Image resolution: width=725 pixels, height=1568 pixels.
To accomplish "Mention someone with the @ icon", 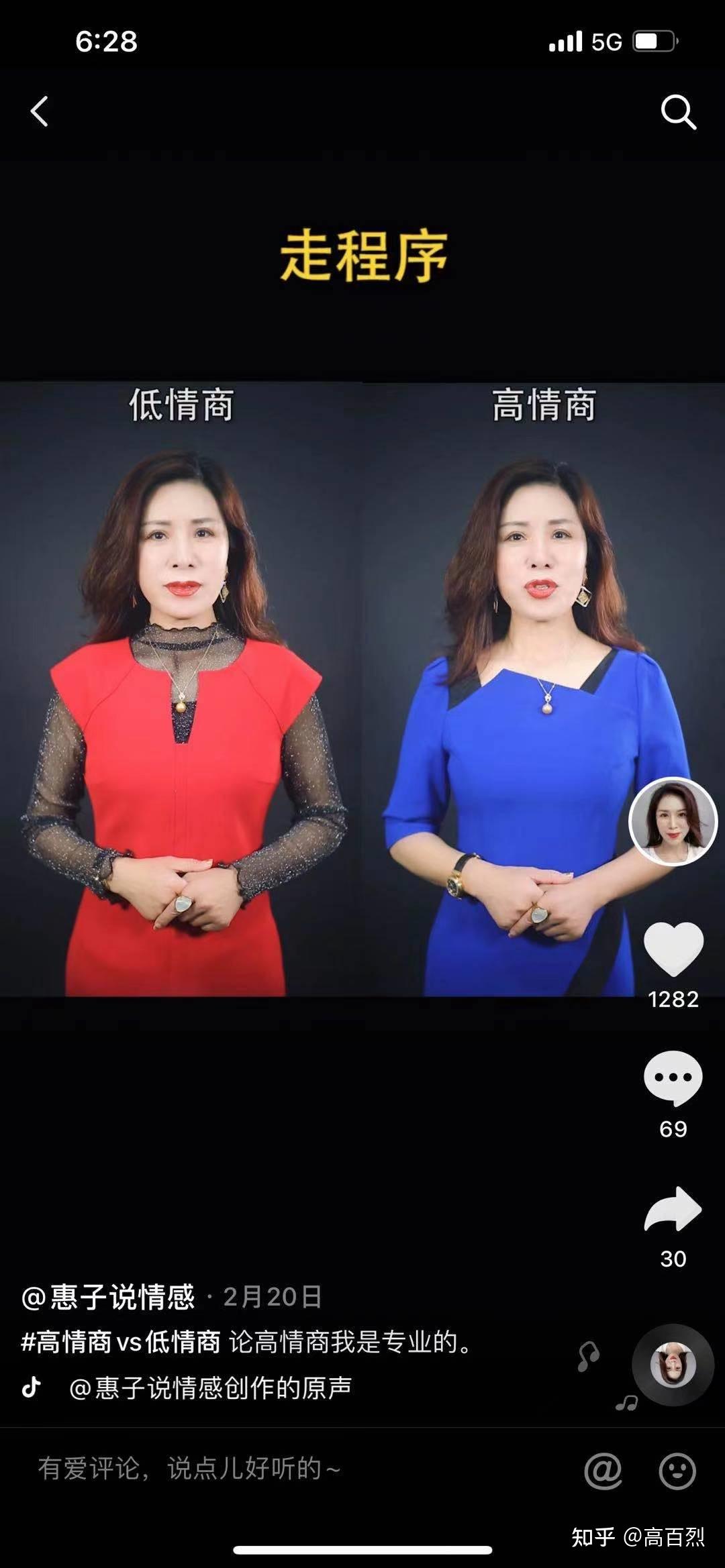I will point(603,1471).
